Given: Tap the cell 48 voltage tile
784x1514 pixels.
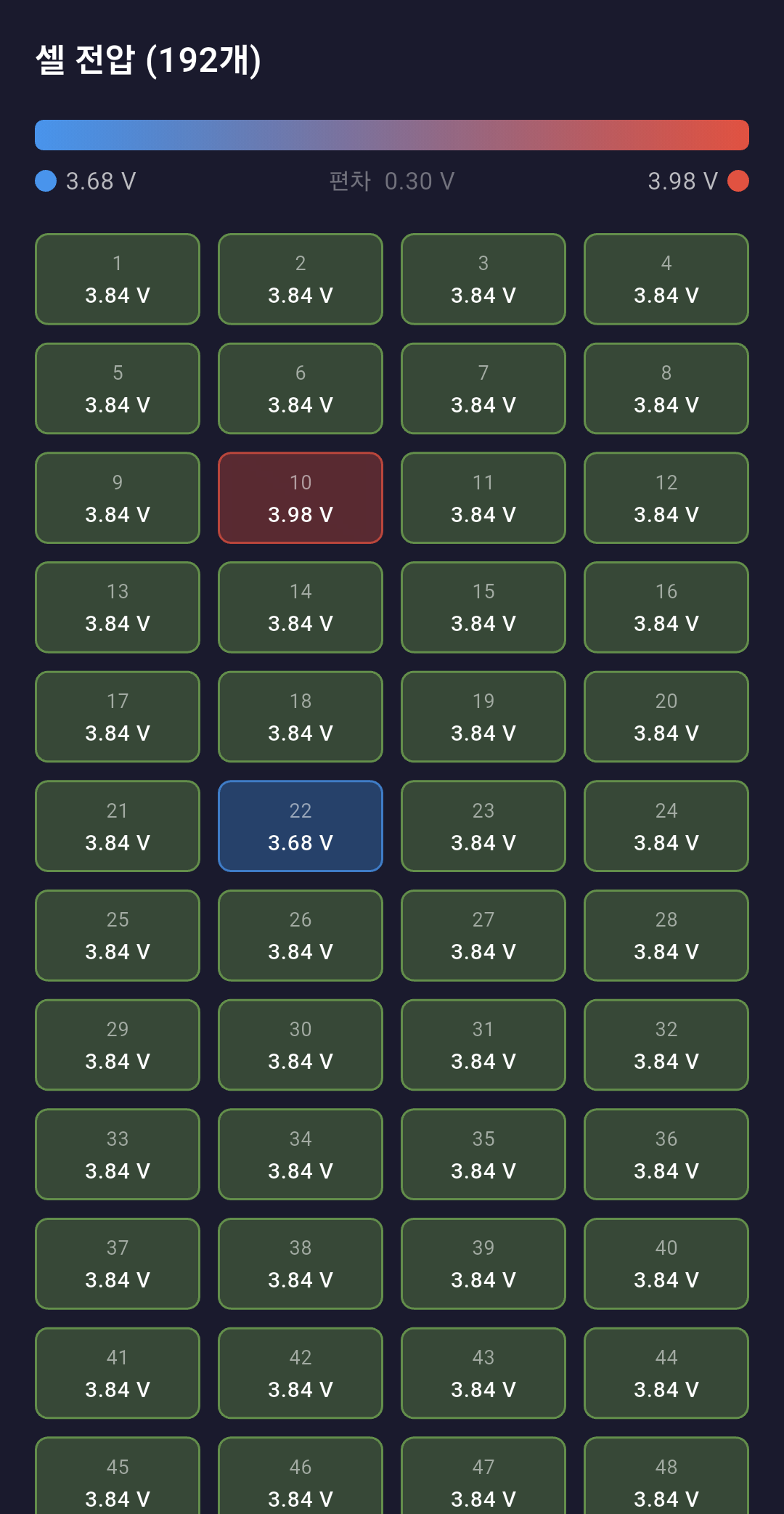Looking at the screenshot, I should pos(666,1476).
